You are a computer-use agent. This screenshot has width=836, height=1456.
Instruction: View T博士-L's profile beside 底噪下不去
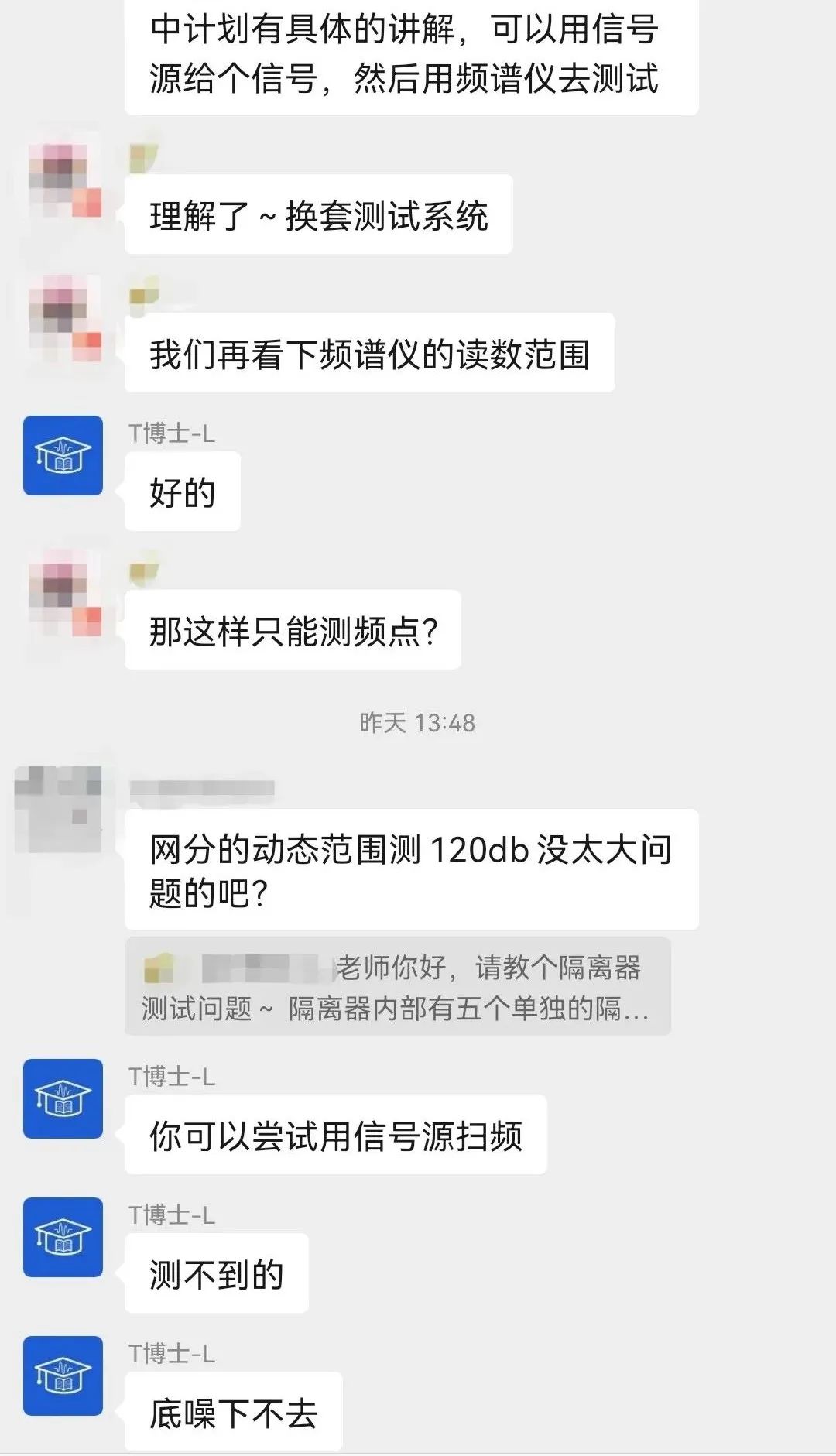coord(63,1375)
